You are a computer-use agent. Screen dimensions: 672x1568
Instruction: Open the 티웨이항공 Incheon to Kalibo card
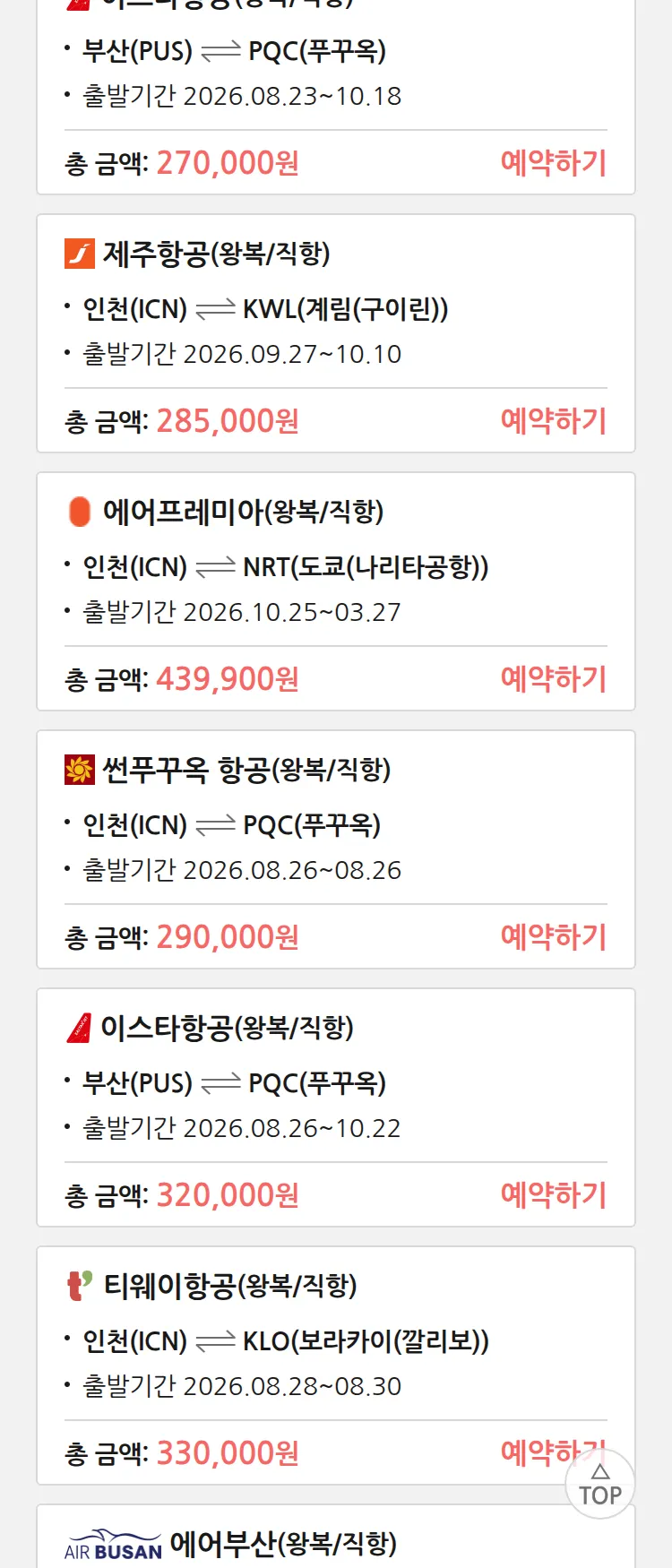336,1366
